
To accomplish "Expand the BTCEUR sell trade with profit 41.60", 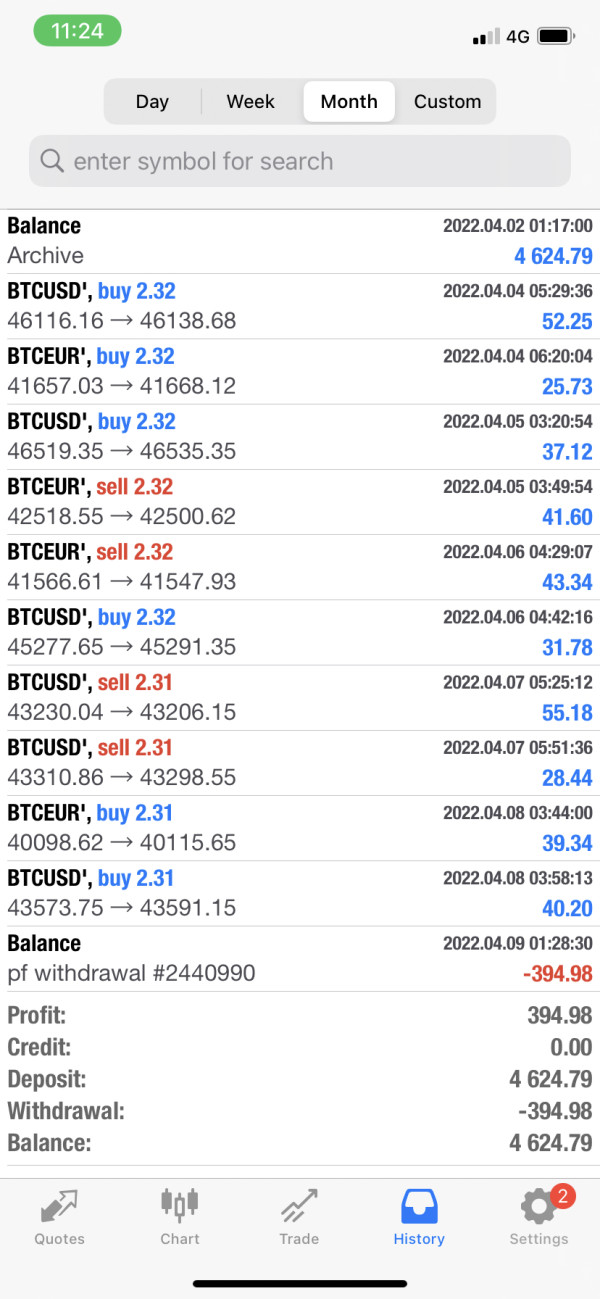I will pos(300,502).
